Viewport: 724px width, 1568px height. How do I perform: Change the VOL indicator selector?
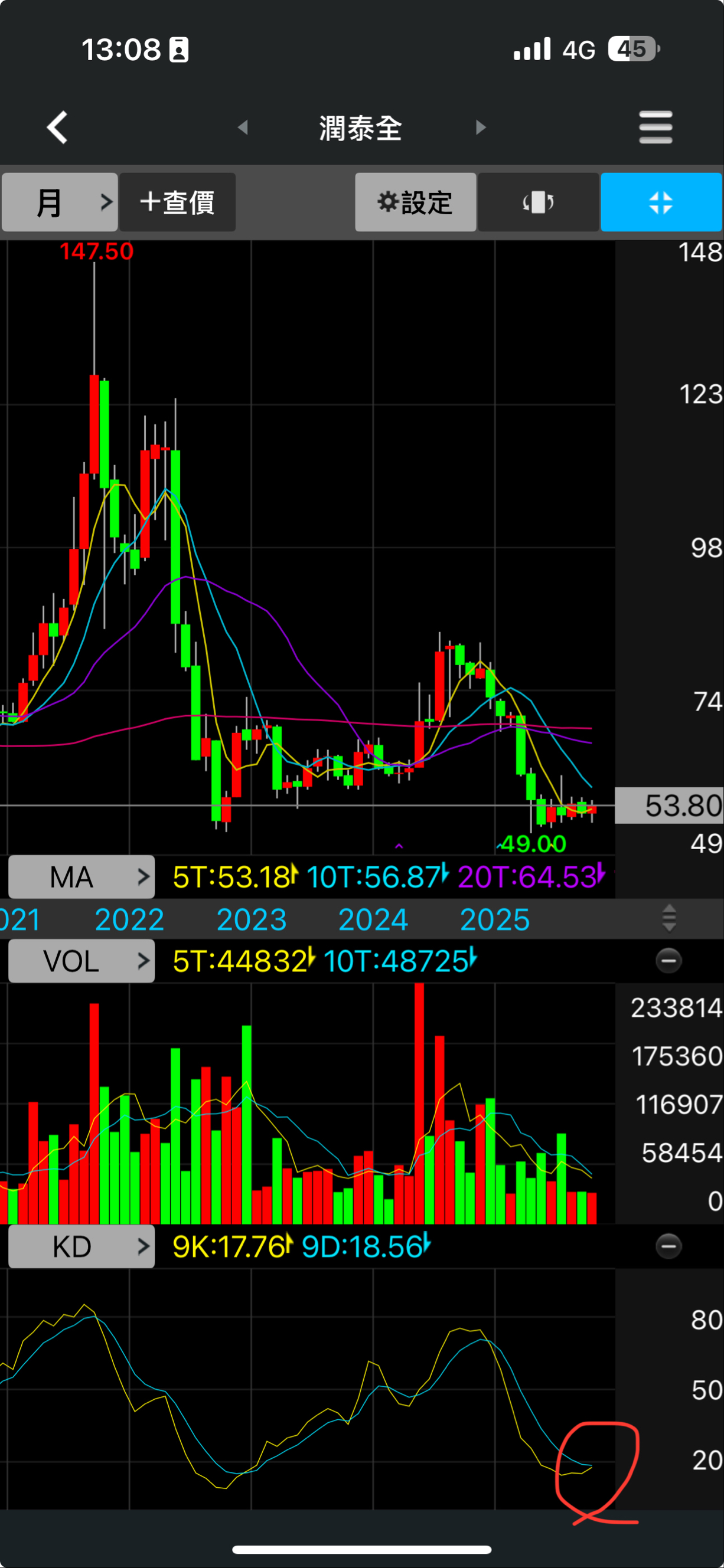point(81,961)
